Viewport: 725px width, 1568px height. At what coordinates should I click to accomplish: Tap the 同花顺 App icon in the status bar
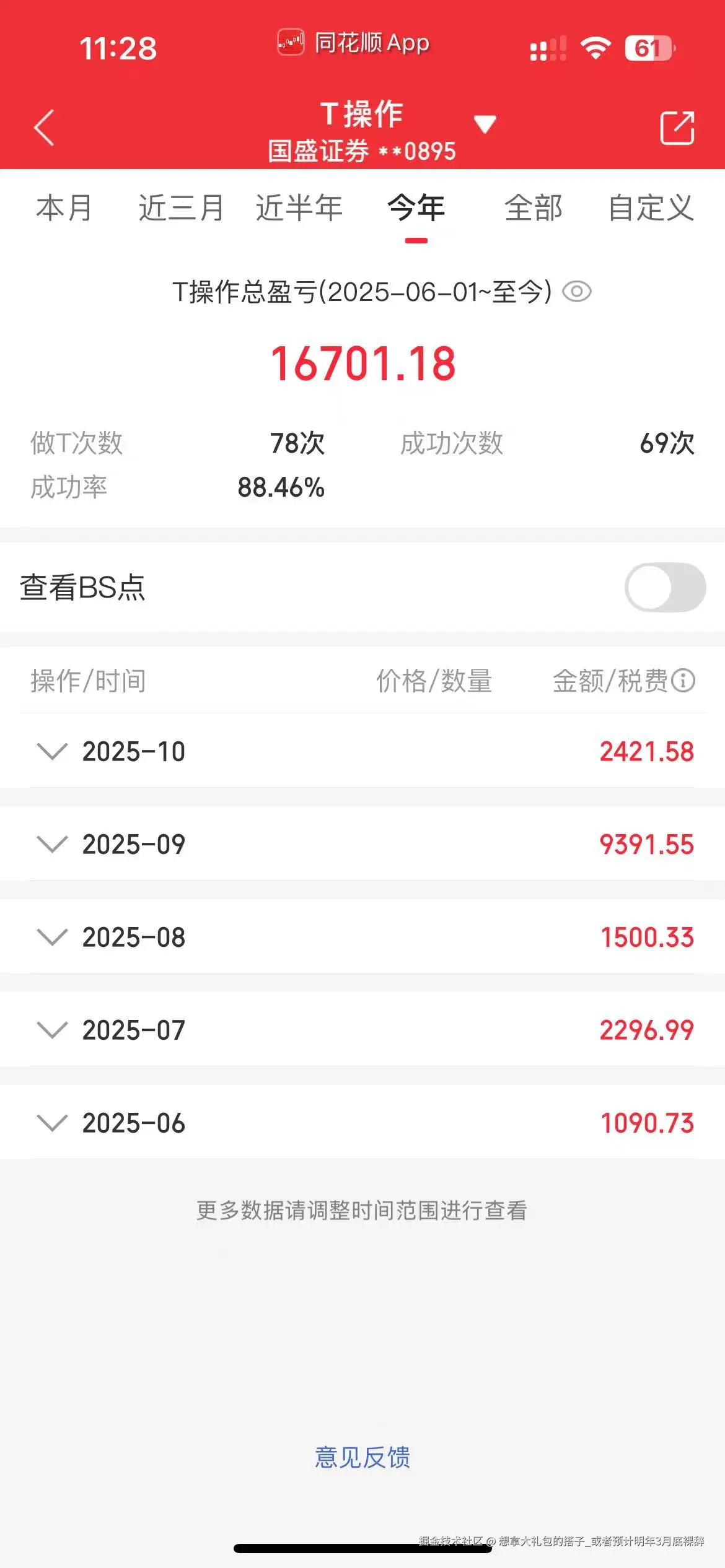tap(291, 43)
